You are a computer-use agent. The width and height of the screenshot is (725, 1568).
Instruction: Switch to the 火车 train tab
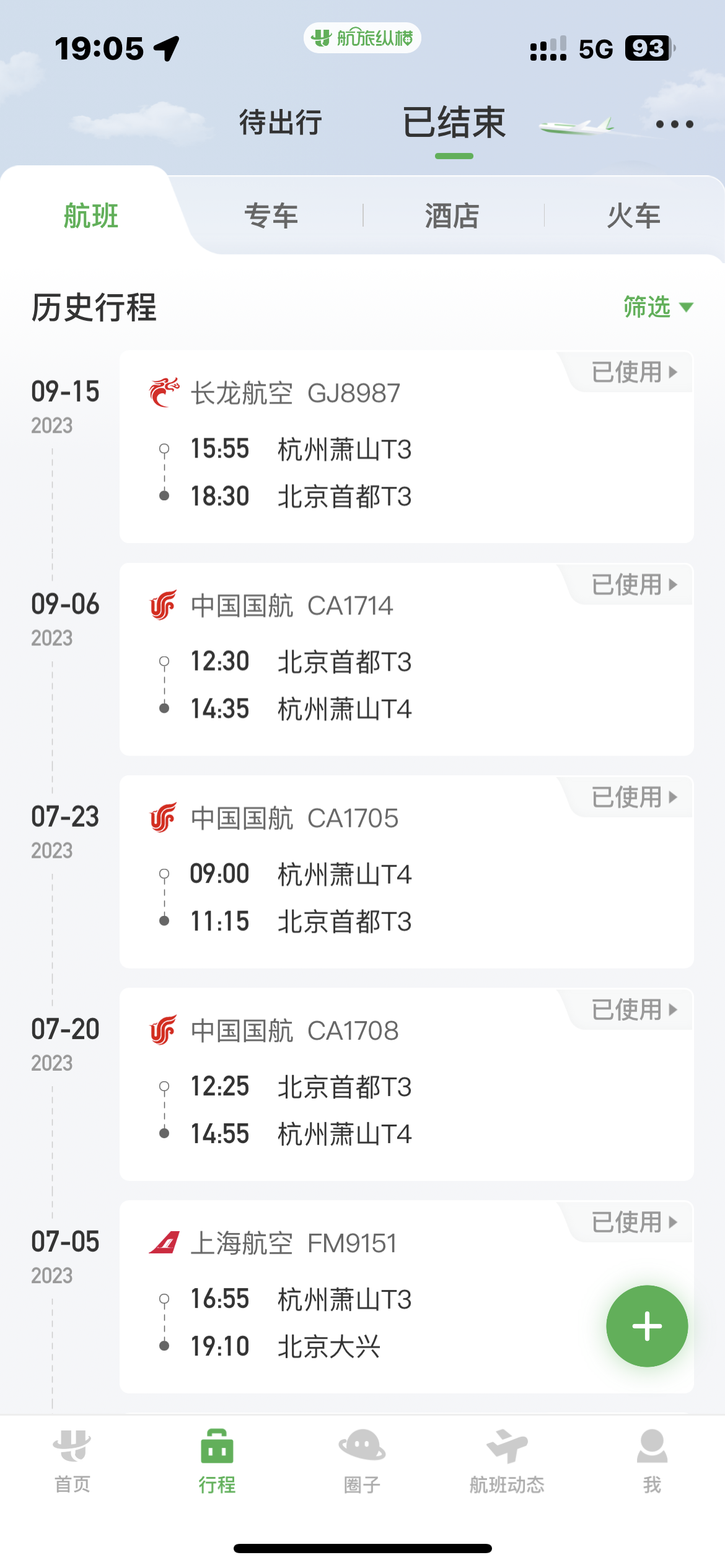coord(633,216)
